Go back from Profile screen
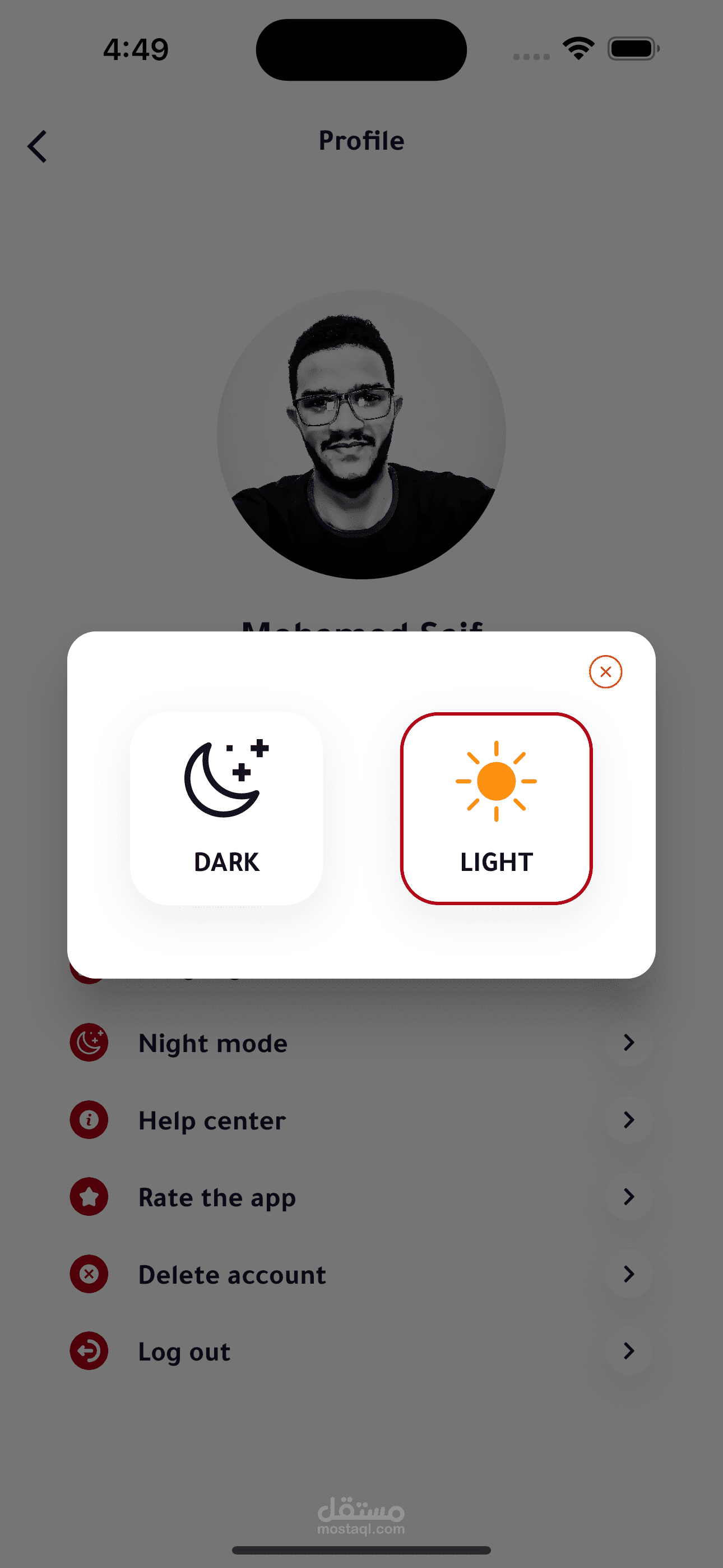The width and height of the screenshot is (723, 1568). point(38,146)
